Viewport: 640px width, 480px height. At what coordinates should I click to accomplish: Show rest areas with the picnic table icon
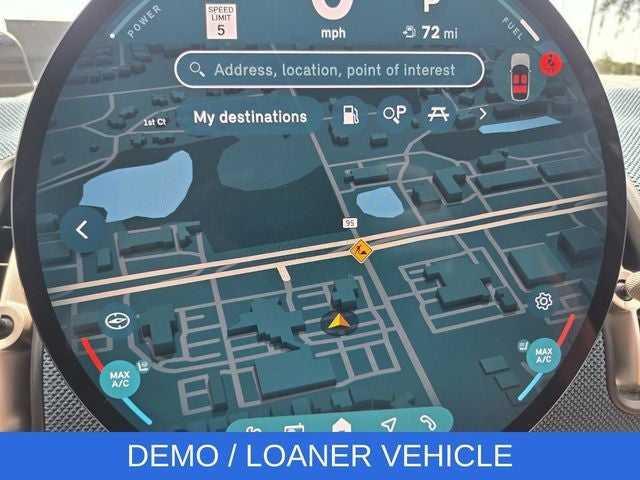(x=438, y=114)
